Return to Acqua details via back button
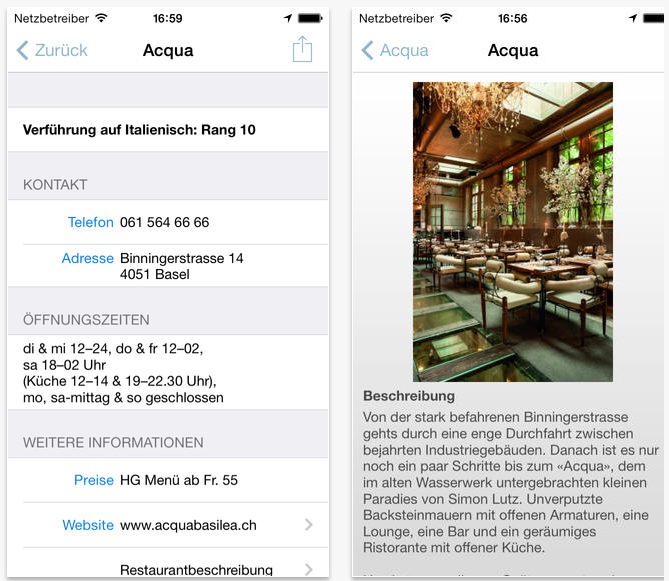 click(x=395, y=50)
